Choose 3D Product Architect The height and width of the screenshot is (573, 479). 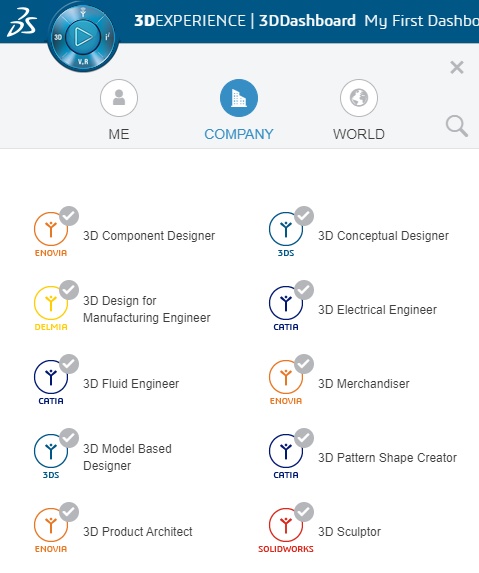tap(113, 531)
